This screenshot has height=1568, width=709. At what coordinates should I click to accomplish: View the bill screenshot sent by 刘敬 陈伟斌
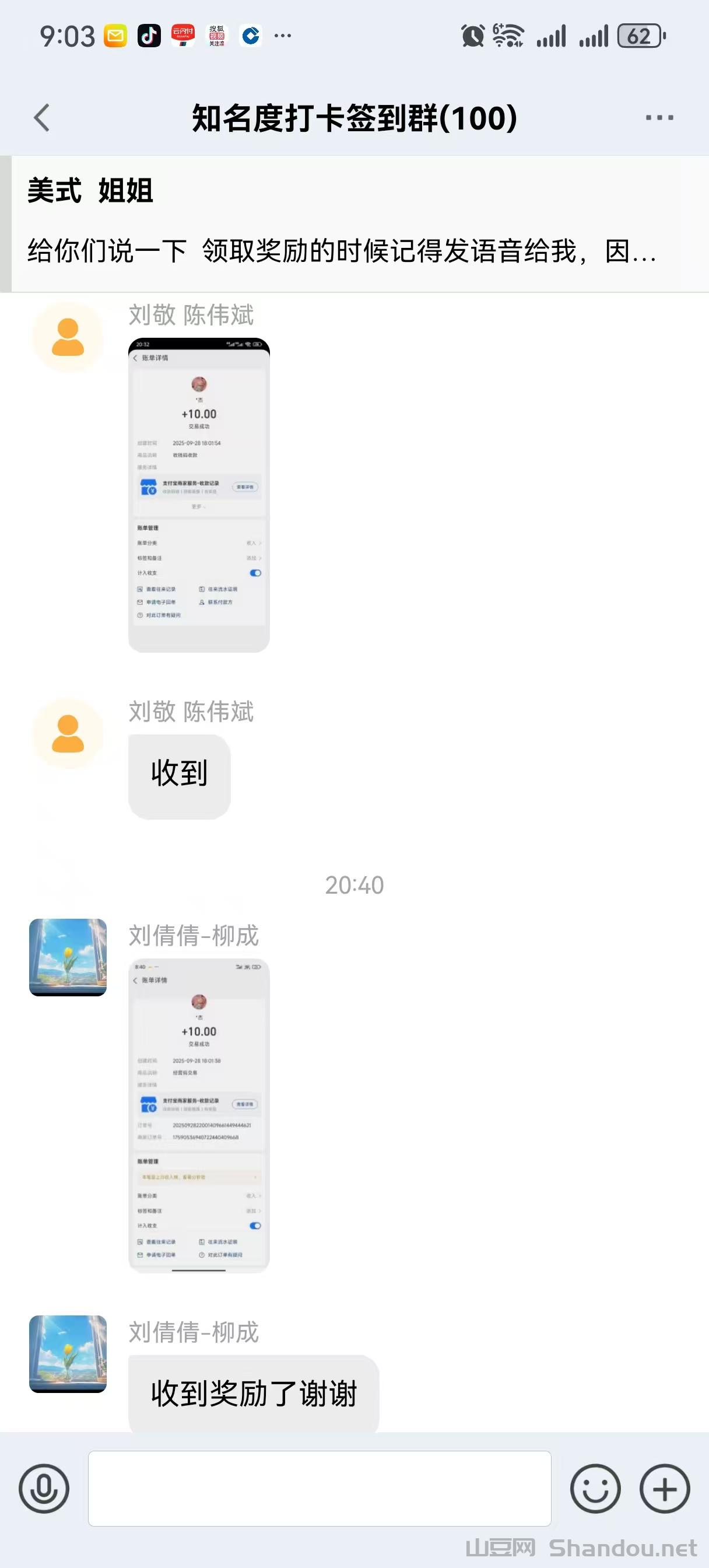199,495
